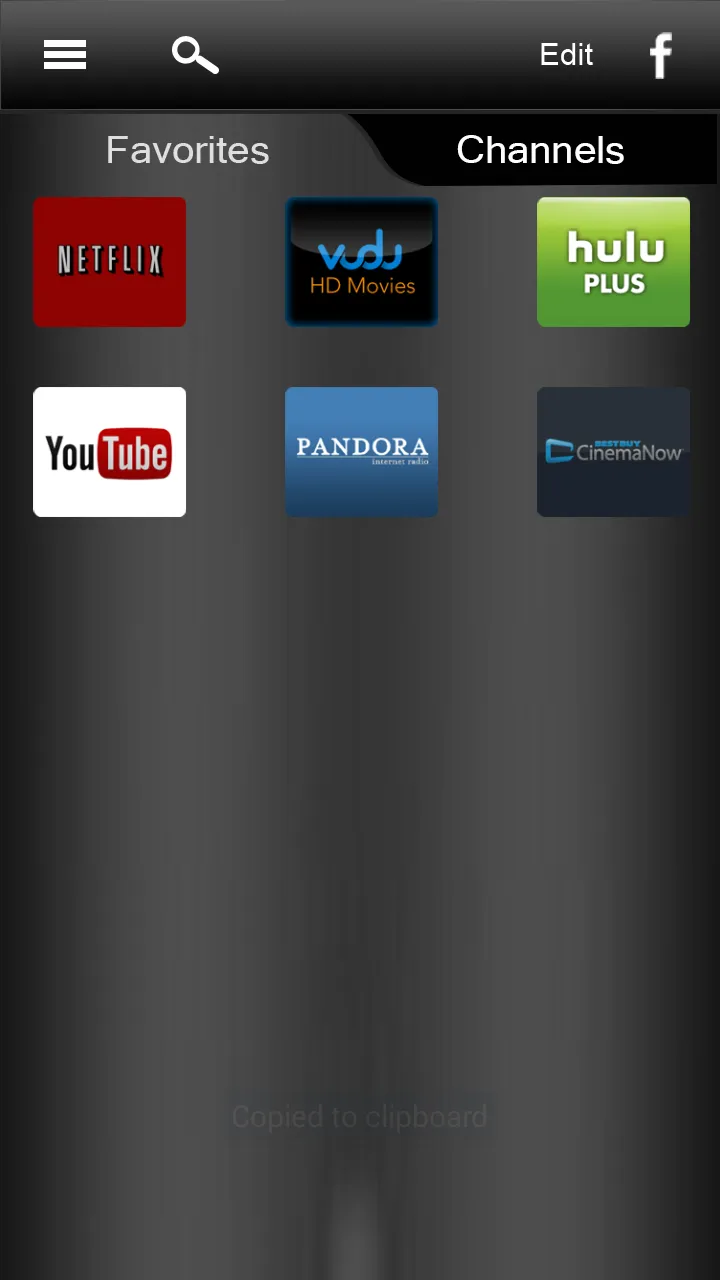Open the Facebook icon
The height and width of the screenshot is (1280, 720).
click(x=660, y=55)
